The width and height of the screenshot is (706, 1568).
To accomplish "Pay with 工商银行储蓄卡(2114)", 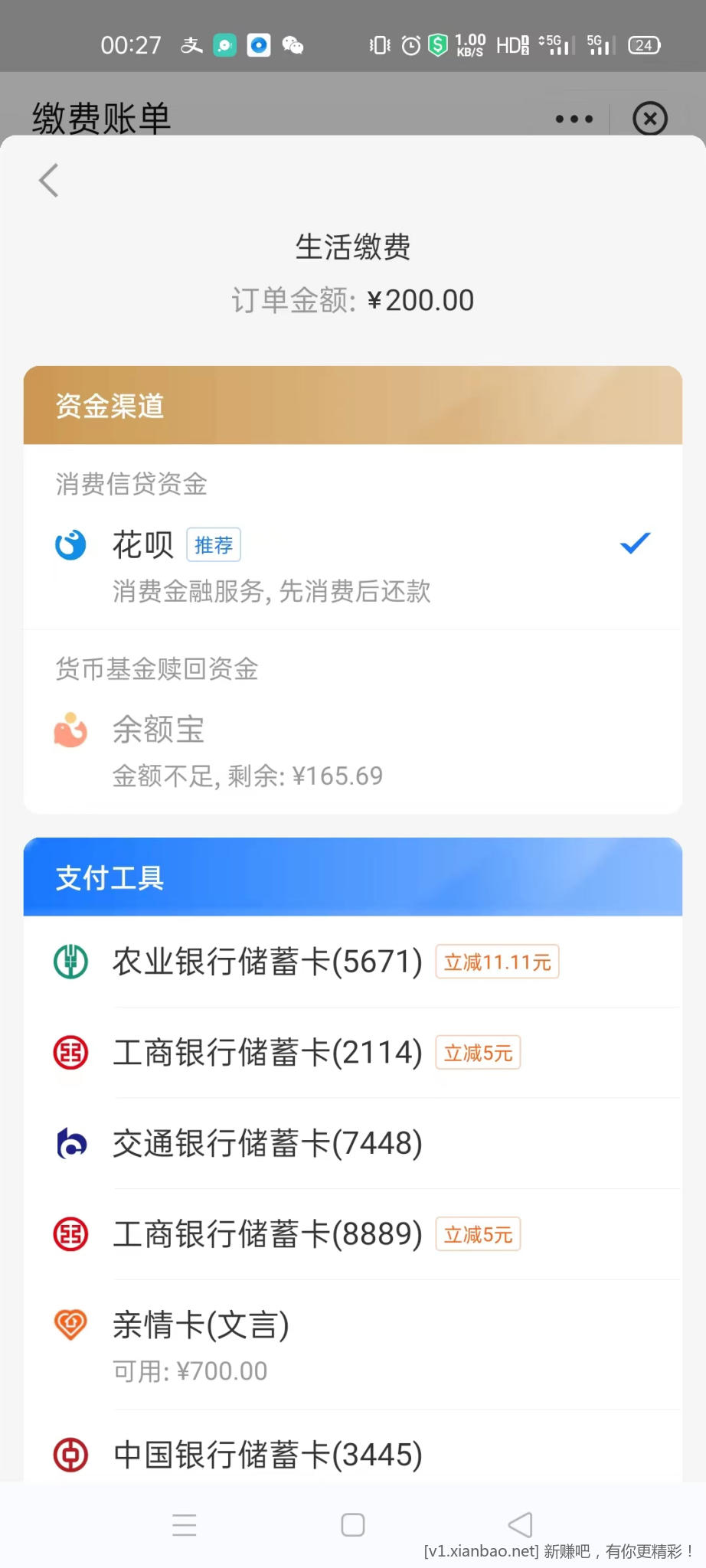I will tap(352, 1053).
